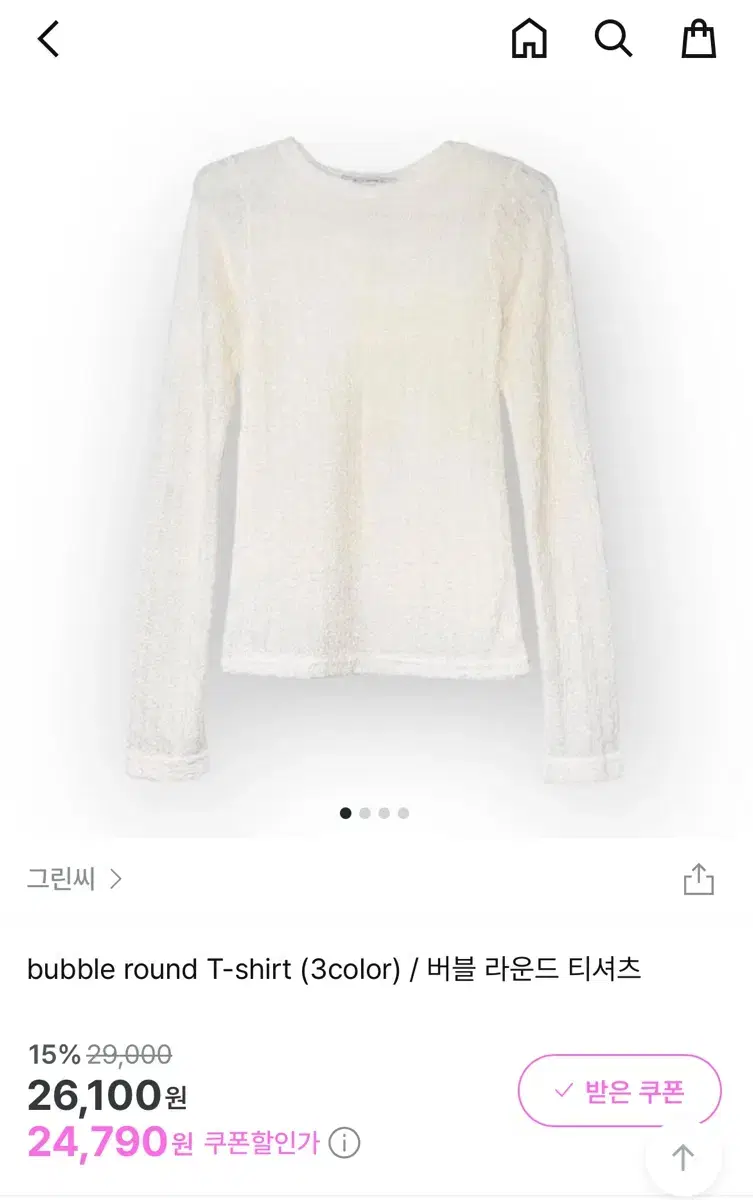This screenshot has width=753, height=1200.
Task: Open the 그린씨 seller profile
Action: [x=62, y=877]
